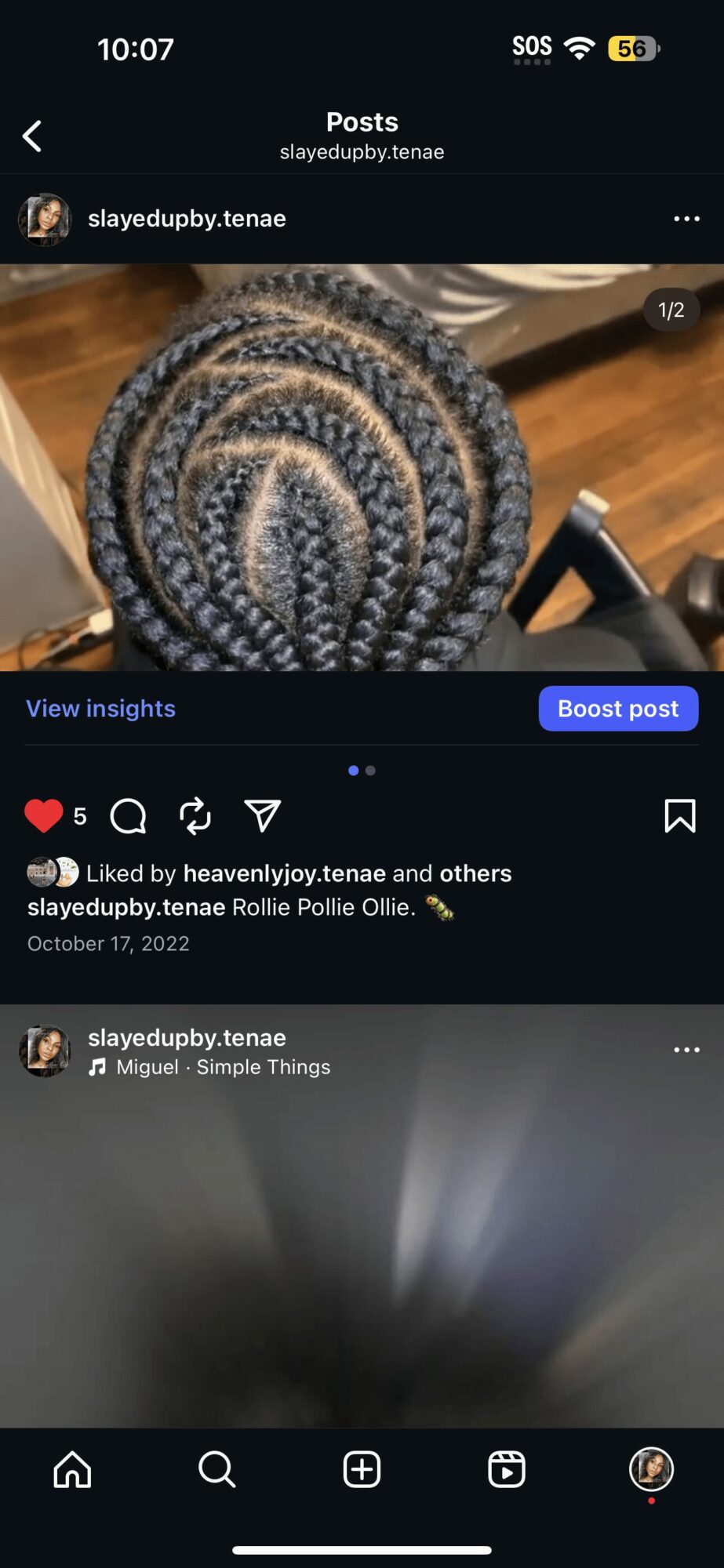Open options menu for the Miguel audio post
Screen dimensions: 724x1568
click(x=686, y=1050)
